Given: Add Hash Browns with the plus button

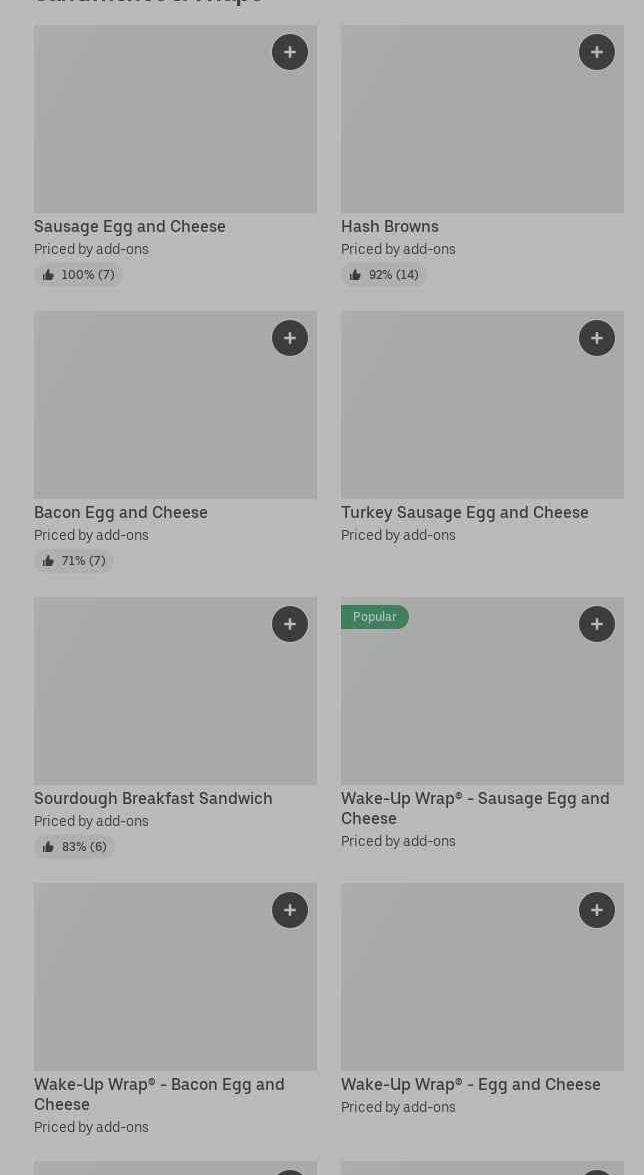Looking at the screenshot, I should [x=597, y=52].
